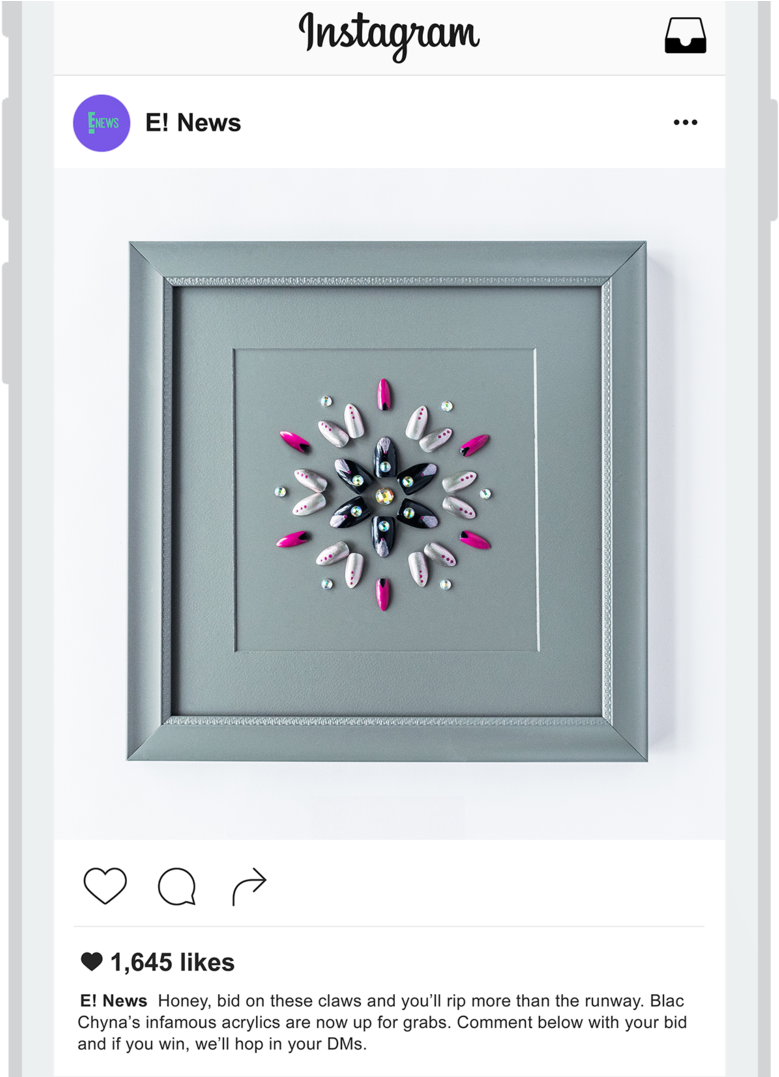Like the post using the heart icon
The width and height of the screenshot is (779, 1077).
point(103,884)
